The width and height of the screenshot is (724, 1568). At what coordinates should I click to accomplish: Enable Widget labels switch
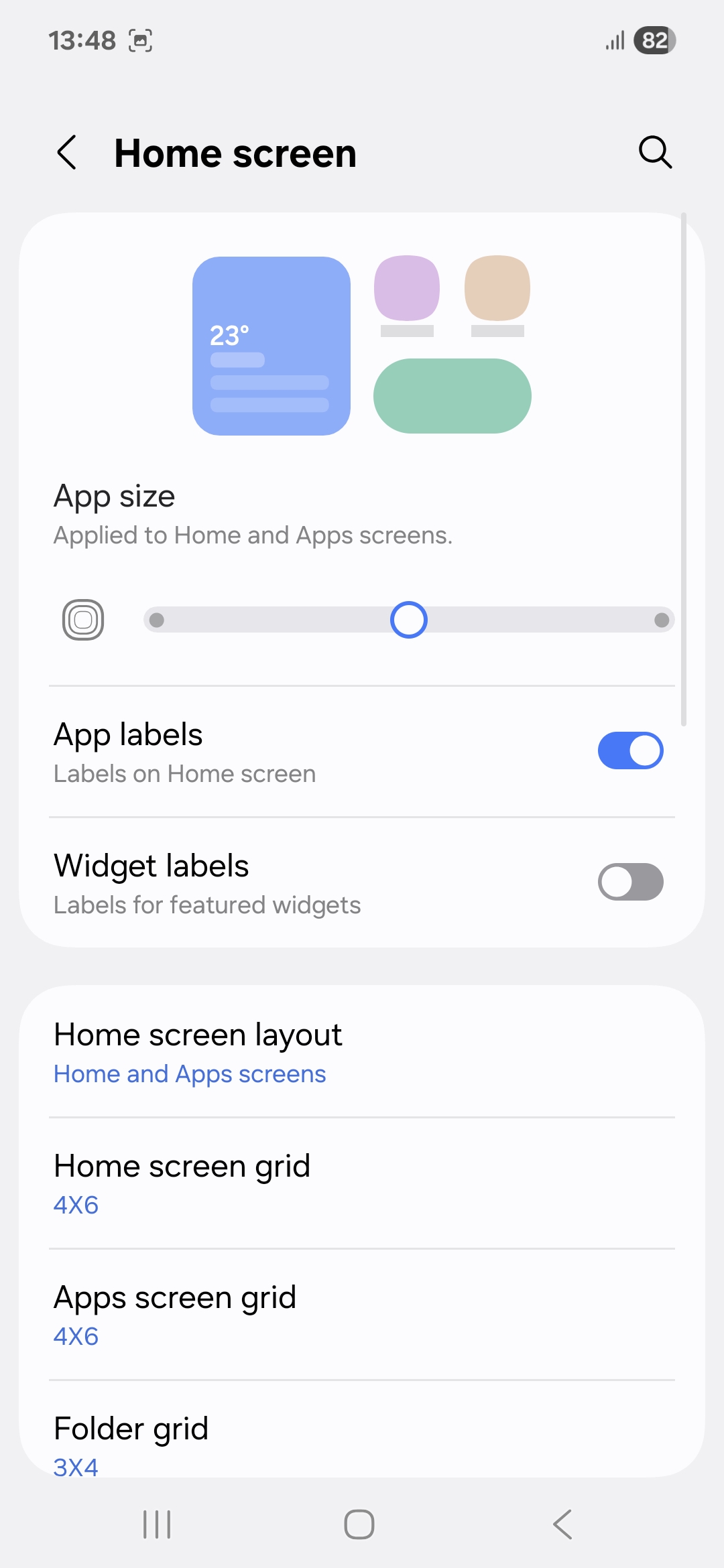click(x=630, y=882)
